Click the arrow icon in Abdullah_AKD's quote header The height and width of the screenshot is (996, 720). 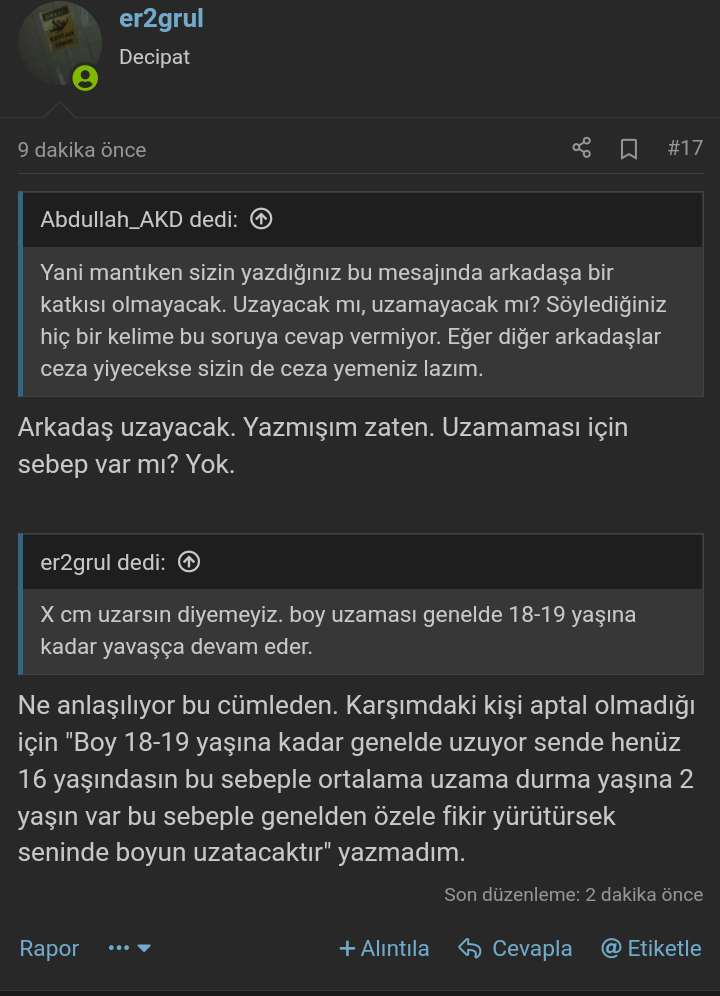coord(260,218)
